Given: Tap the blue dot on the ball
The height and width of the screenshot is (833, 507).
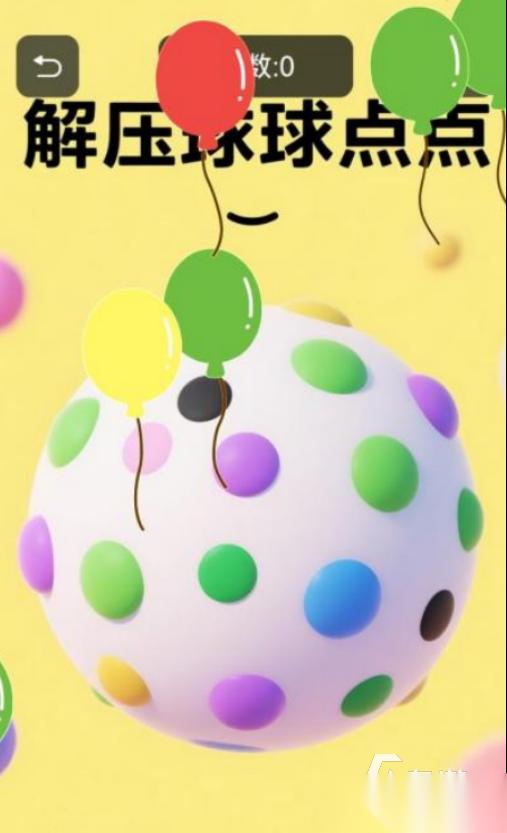Looking at the screenshot, I should (342, 598).
